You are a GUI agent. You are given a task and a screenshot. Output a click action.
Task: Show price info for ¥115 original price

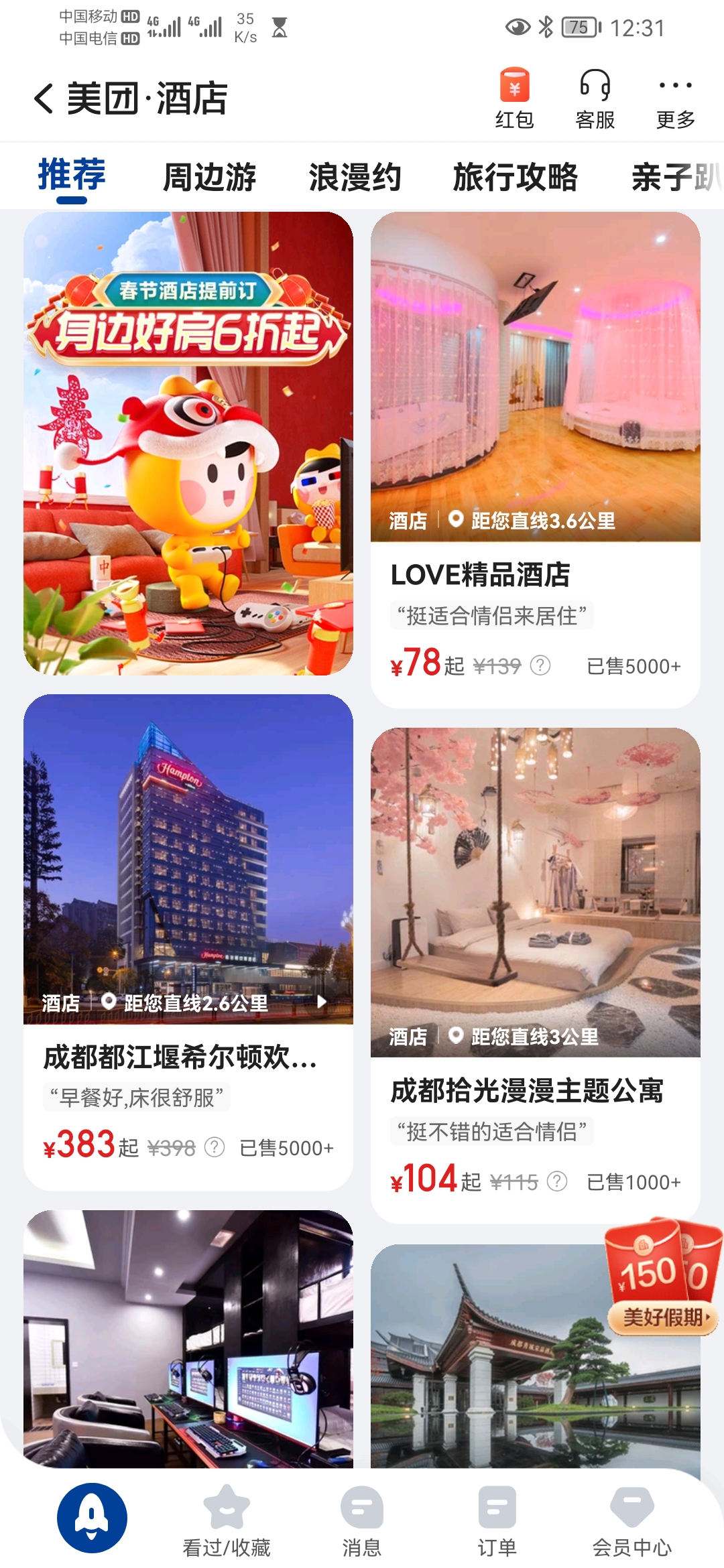(x=557, y=1181)
